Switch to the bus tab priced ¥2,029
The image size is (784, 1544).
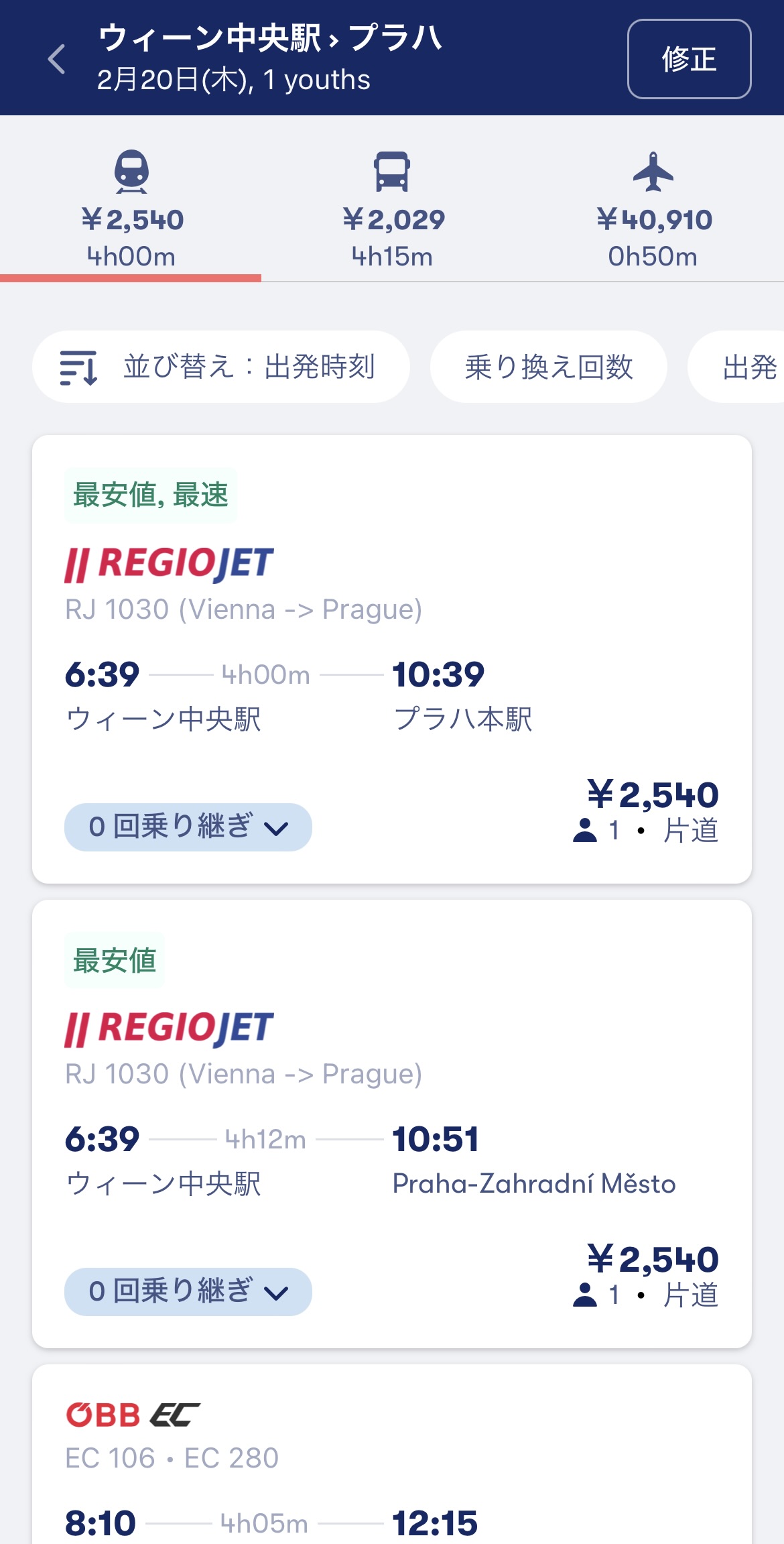coord(393,210)
